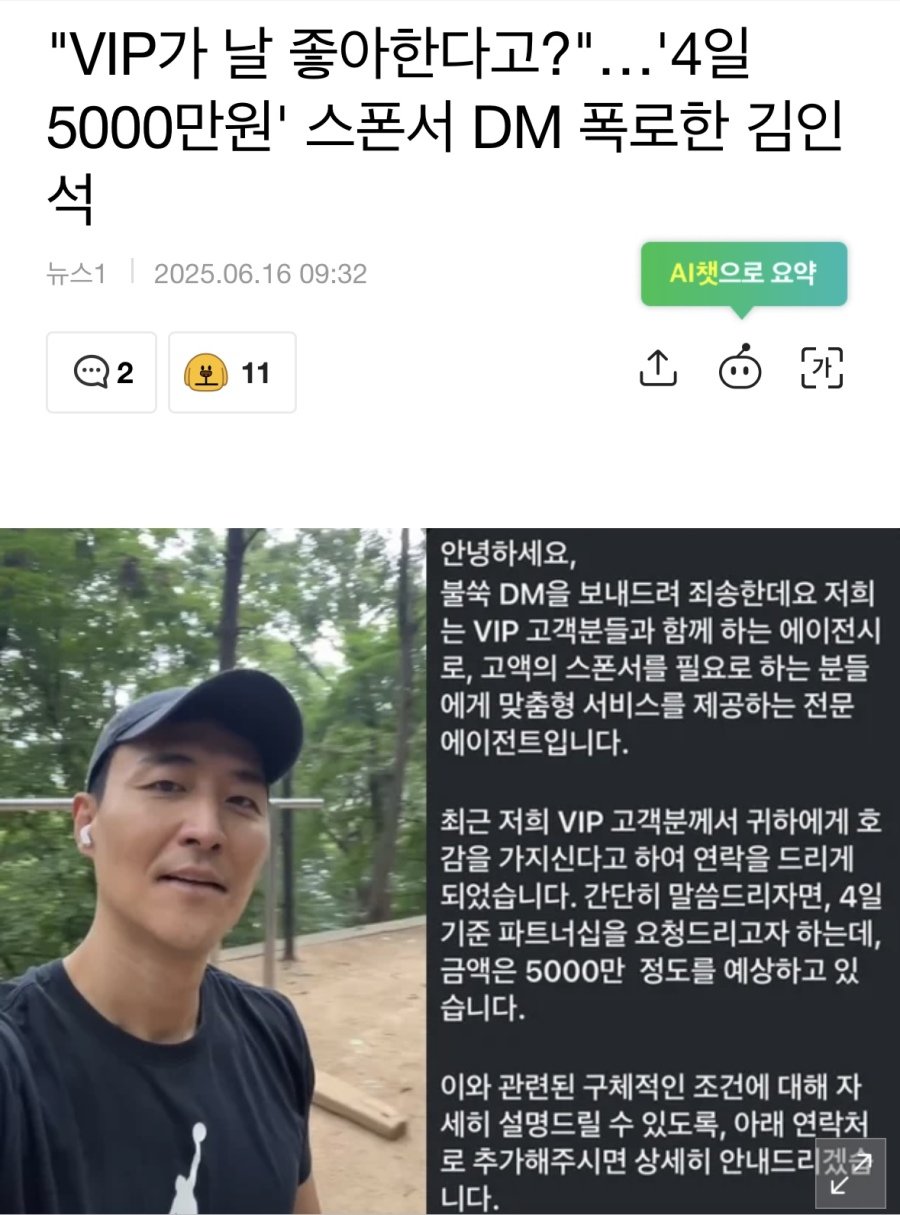Image resolution: width=900 pixels, height=1215 pixels.
Task: Open the article photo of the DM
Action: [450, 870]
